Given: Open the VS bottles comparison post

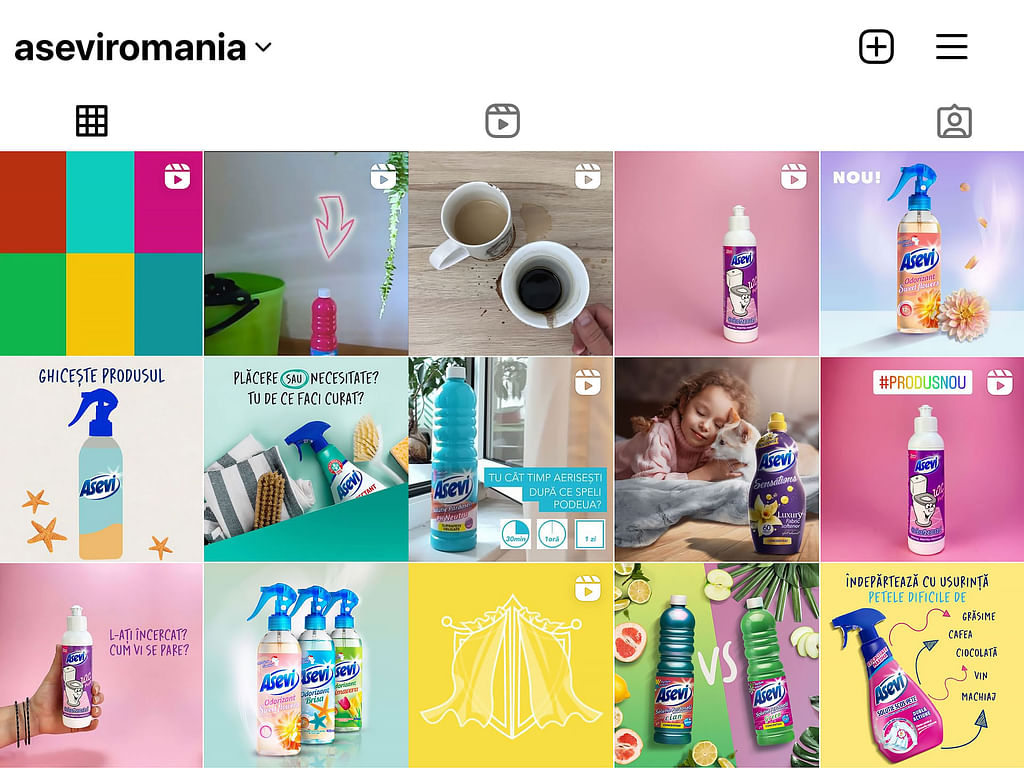Looking at the screenshot, I should coord(716,665).
